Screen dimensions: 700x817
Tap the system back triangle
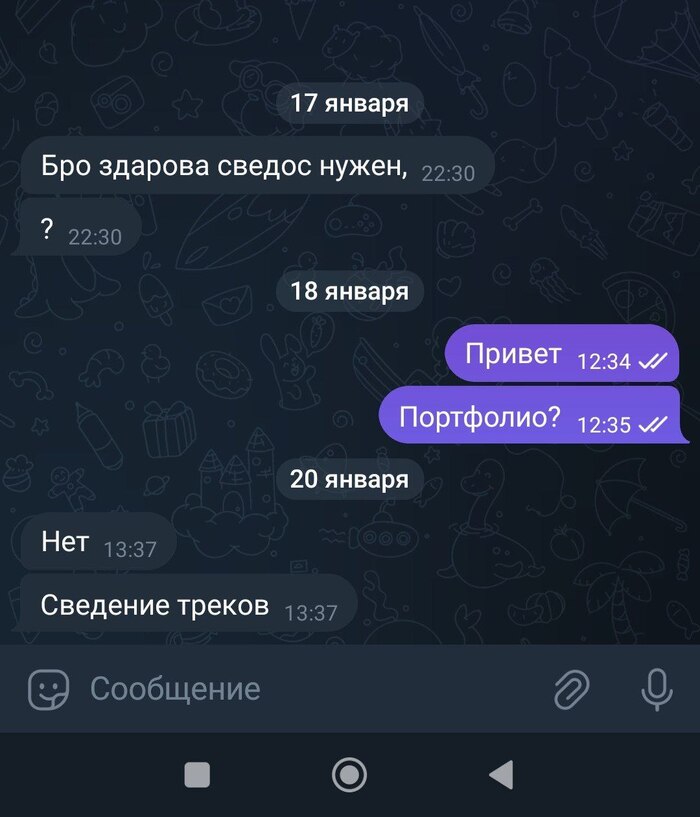click(x=501, y=774)
